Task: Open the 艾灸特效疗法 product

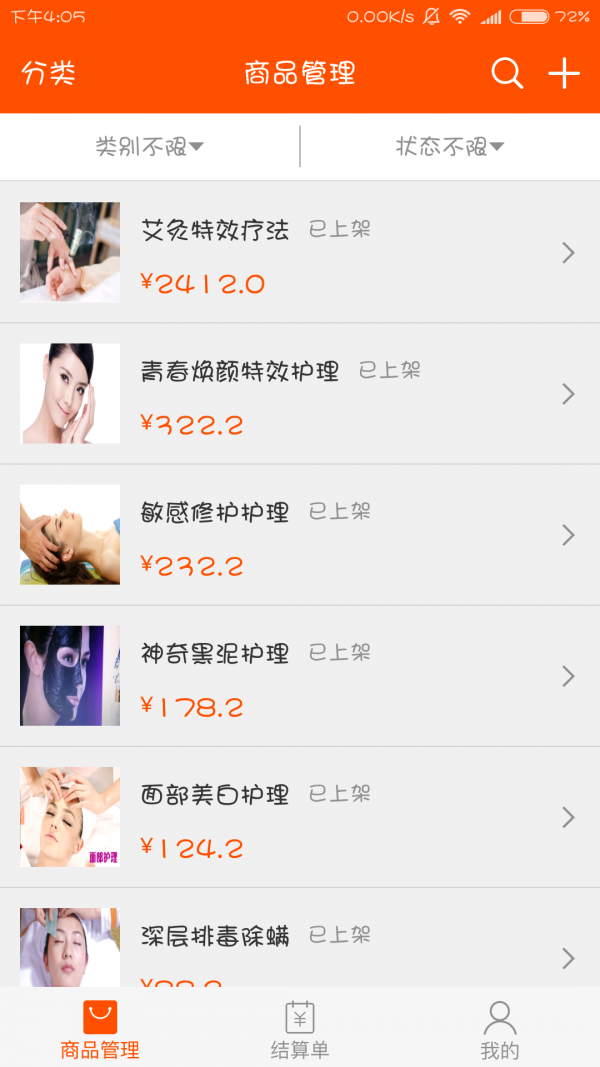Action: click(x=300, y=252)
